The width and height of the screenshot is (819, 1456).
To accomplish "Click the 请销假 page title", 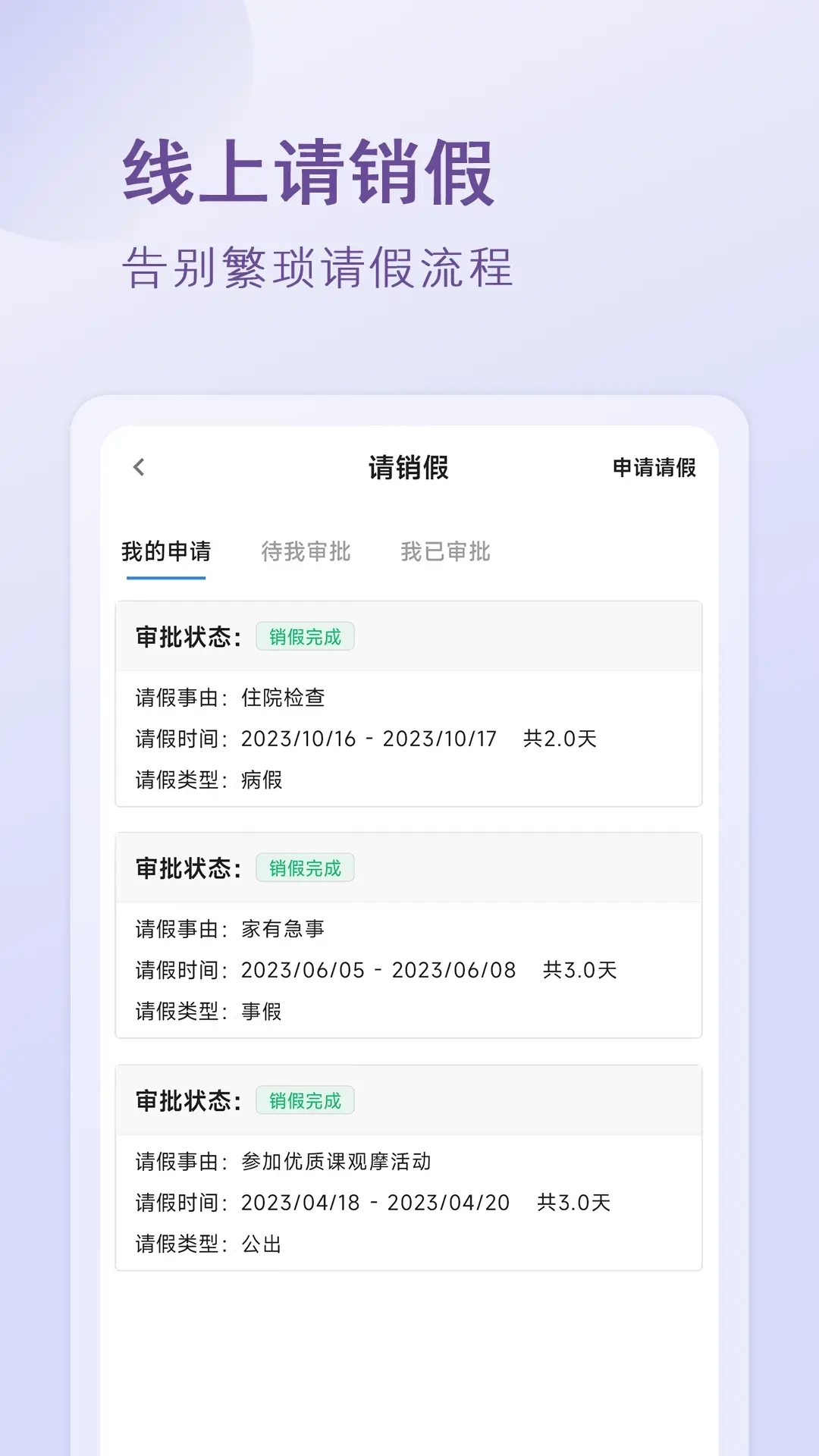I will pyautogui.click(x=409, y=468).
